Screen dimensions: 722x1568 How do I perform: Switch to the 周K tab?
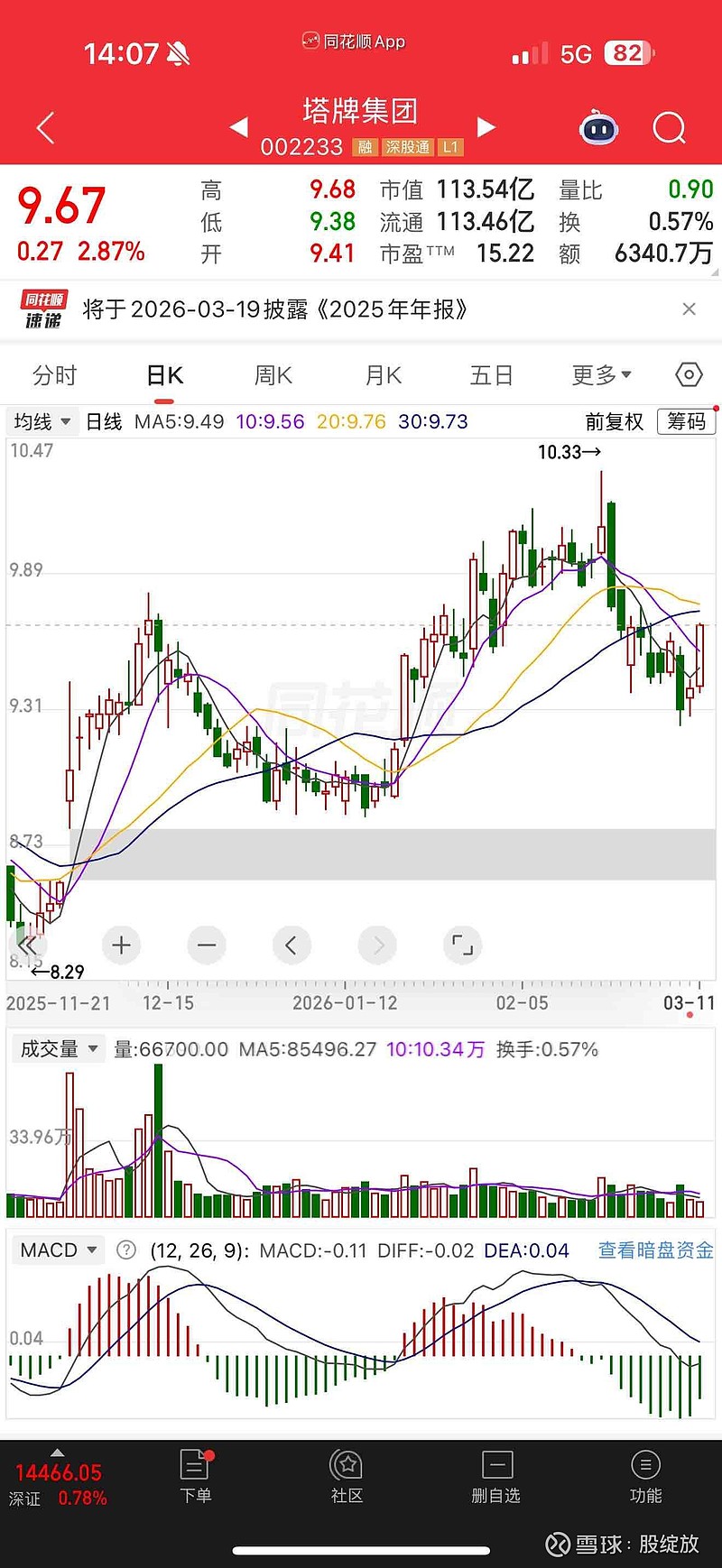point(273,375)
